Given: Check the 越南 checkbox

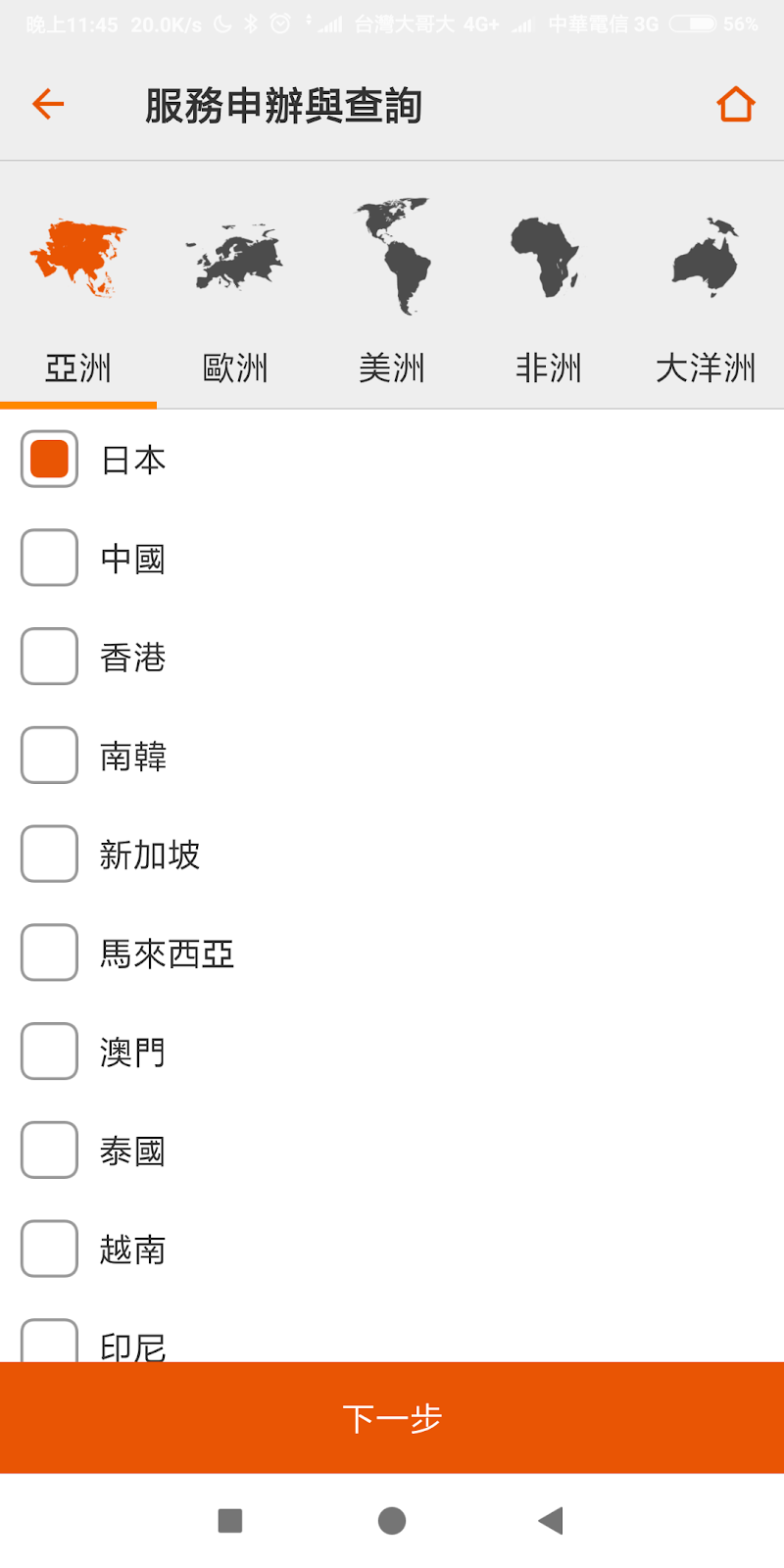Looking at the screenshot, I should point(49,1249).
